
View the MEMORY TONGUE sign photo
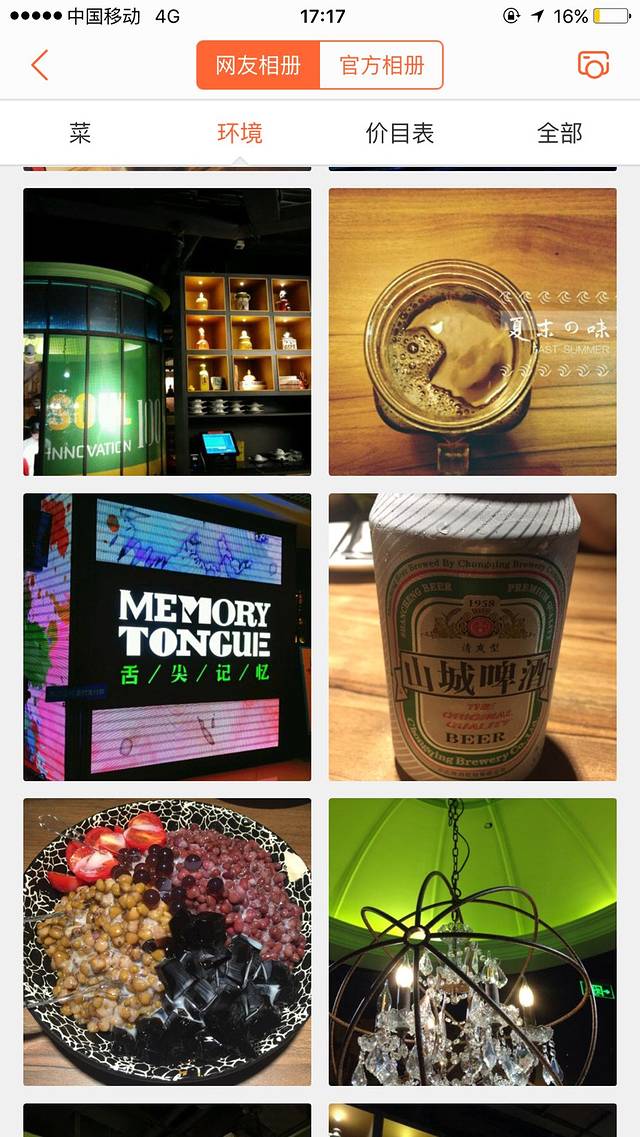click(167, 637)
